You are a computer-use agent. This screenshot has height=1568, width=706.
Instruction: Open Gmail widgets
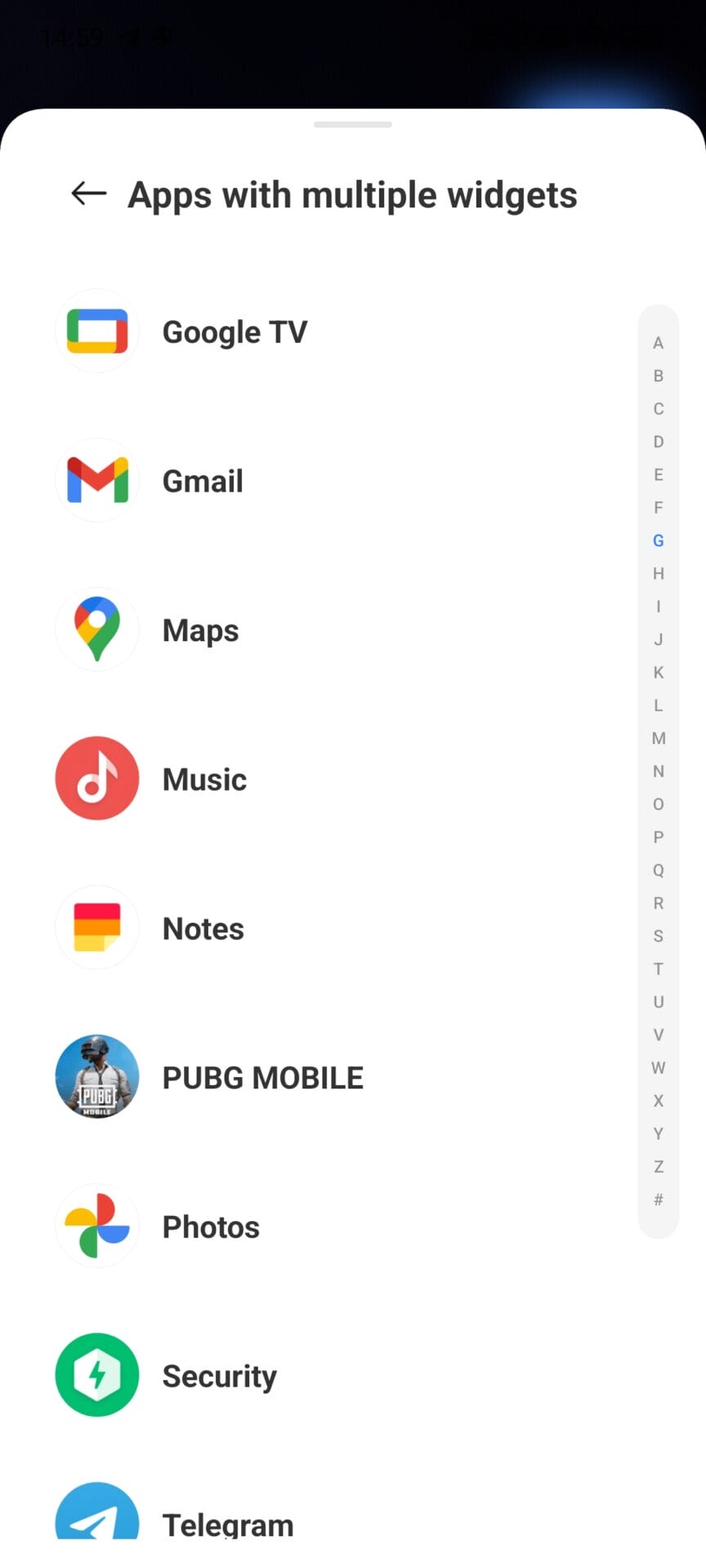203,481
